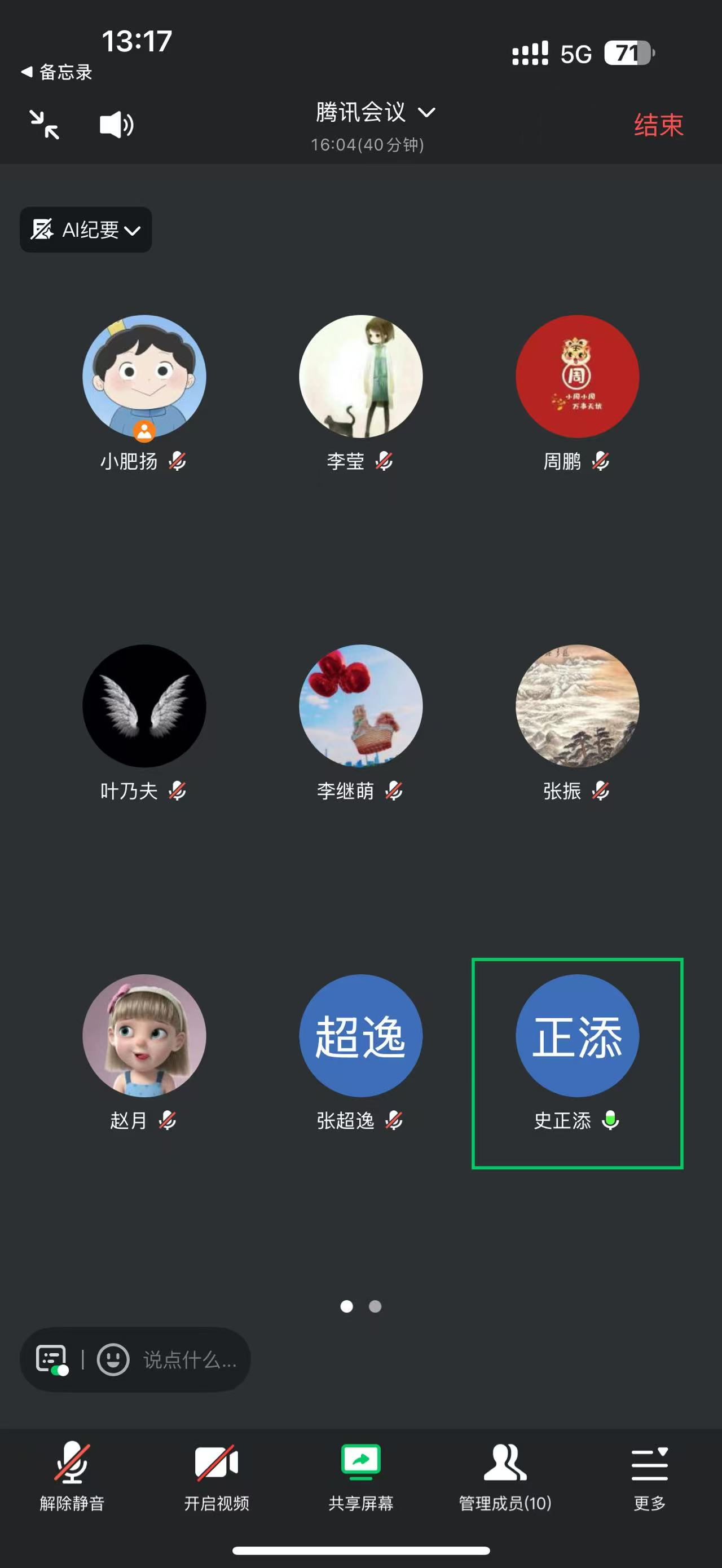The width and height of the screenshot is (722, 1568).
Task: Unmute microphone with 解除静音
Action: tap(72, 1476)
